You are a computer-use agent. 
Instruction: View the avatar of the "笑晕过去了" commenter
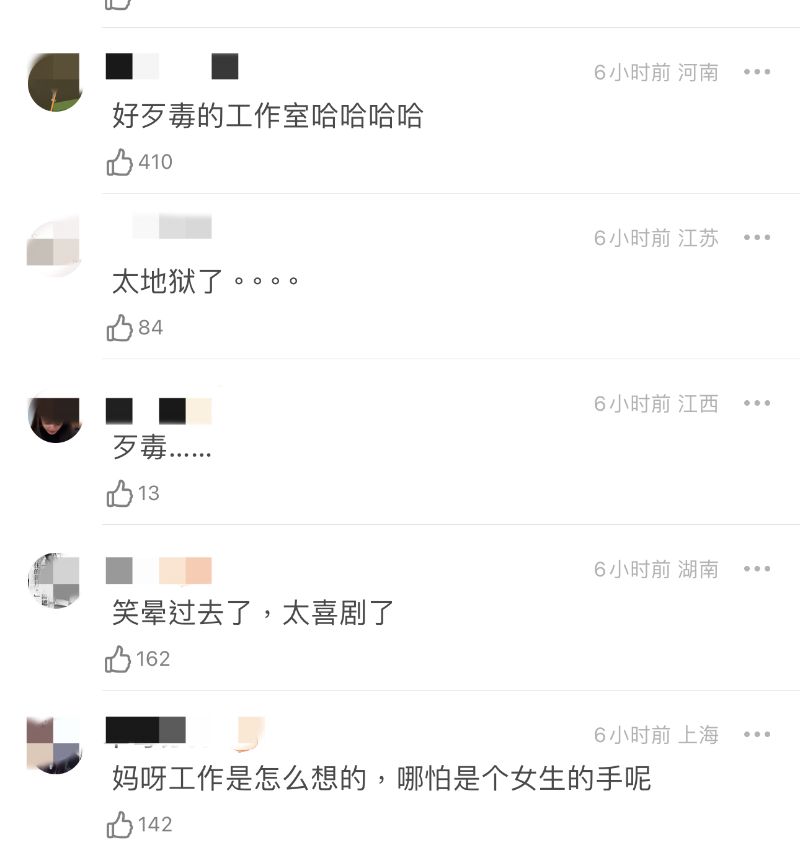click(55, 580)
